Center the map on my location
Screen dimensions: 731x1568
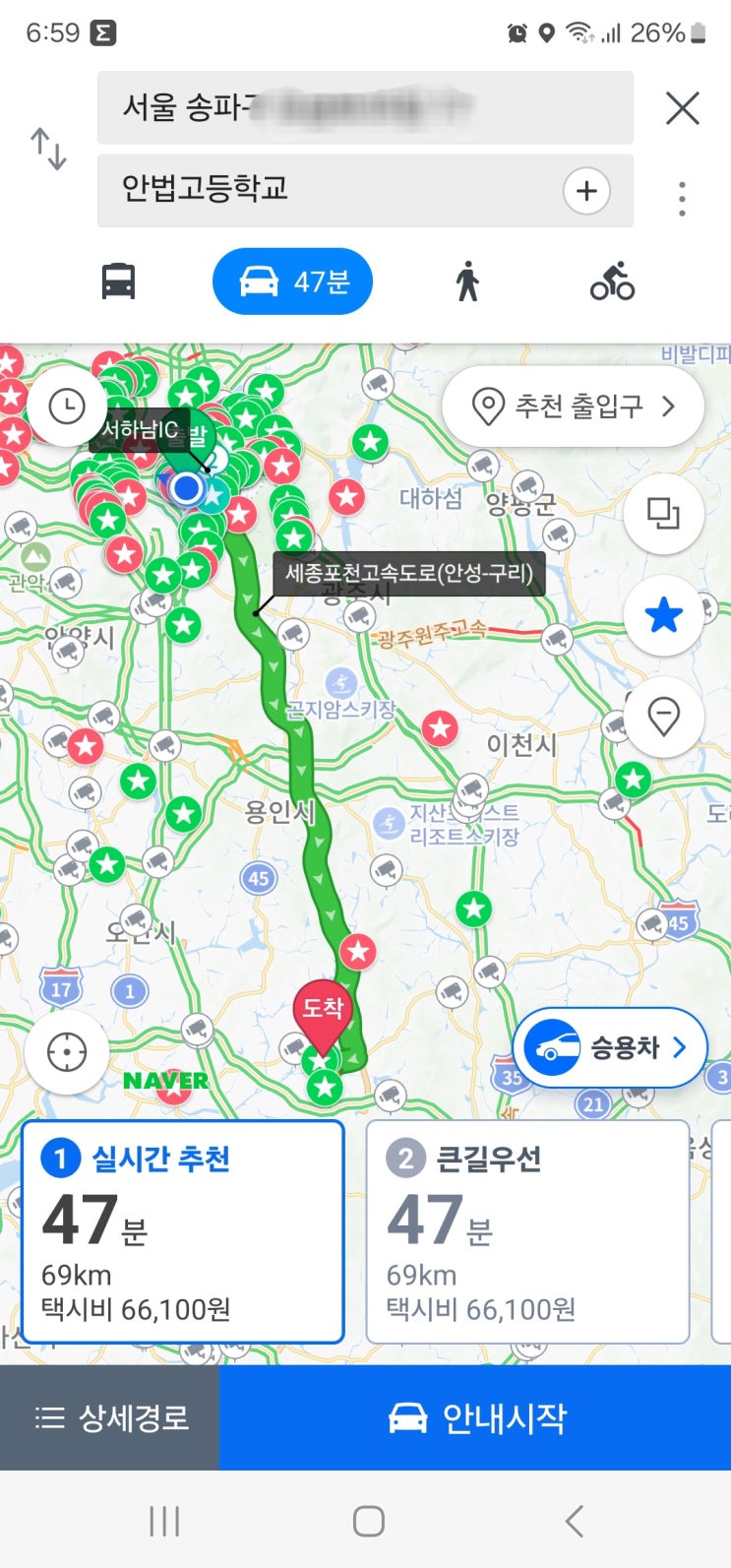(67, 1052)
